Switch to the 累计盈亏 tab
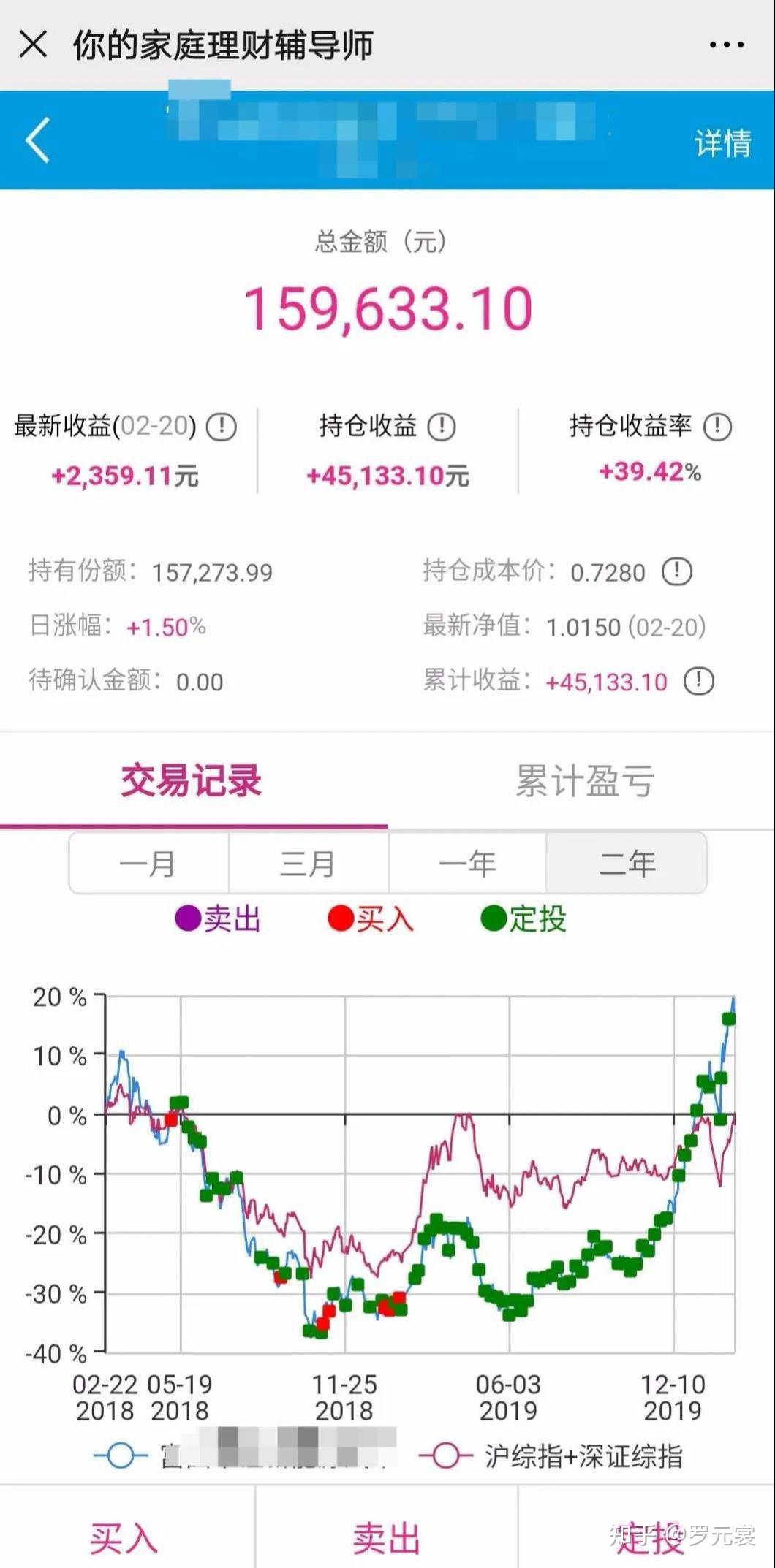The width and height of the screenshot is (775, 1568). [x=584, y=780]
